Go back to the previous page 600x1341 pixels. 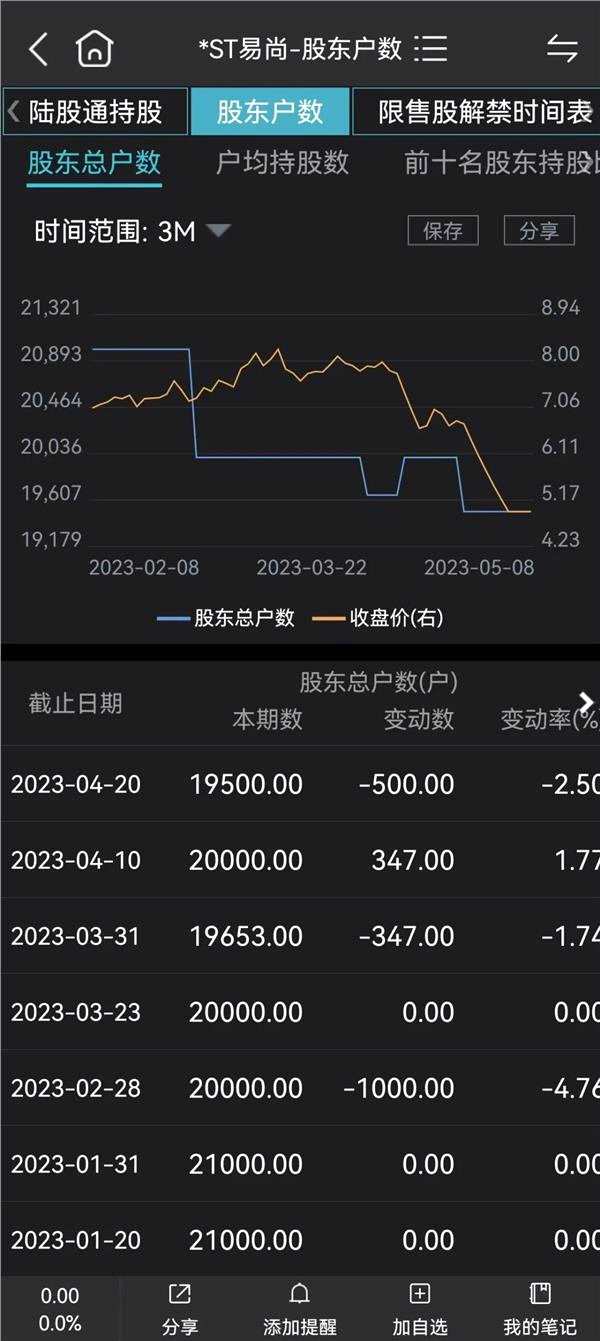click(x=38, y=48)
